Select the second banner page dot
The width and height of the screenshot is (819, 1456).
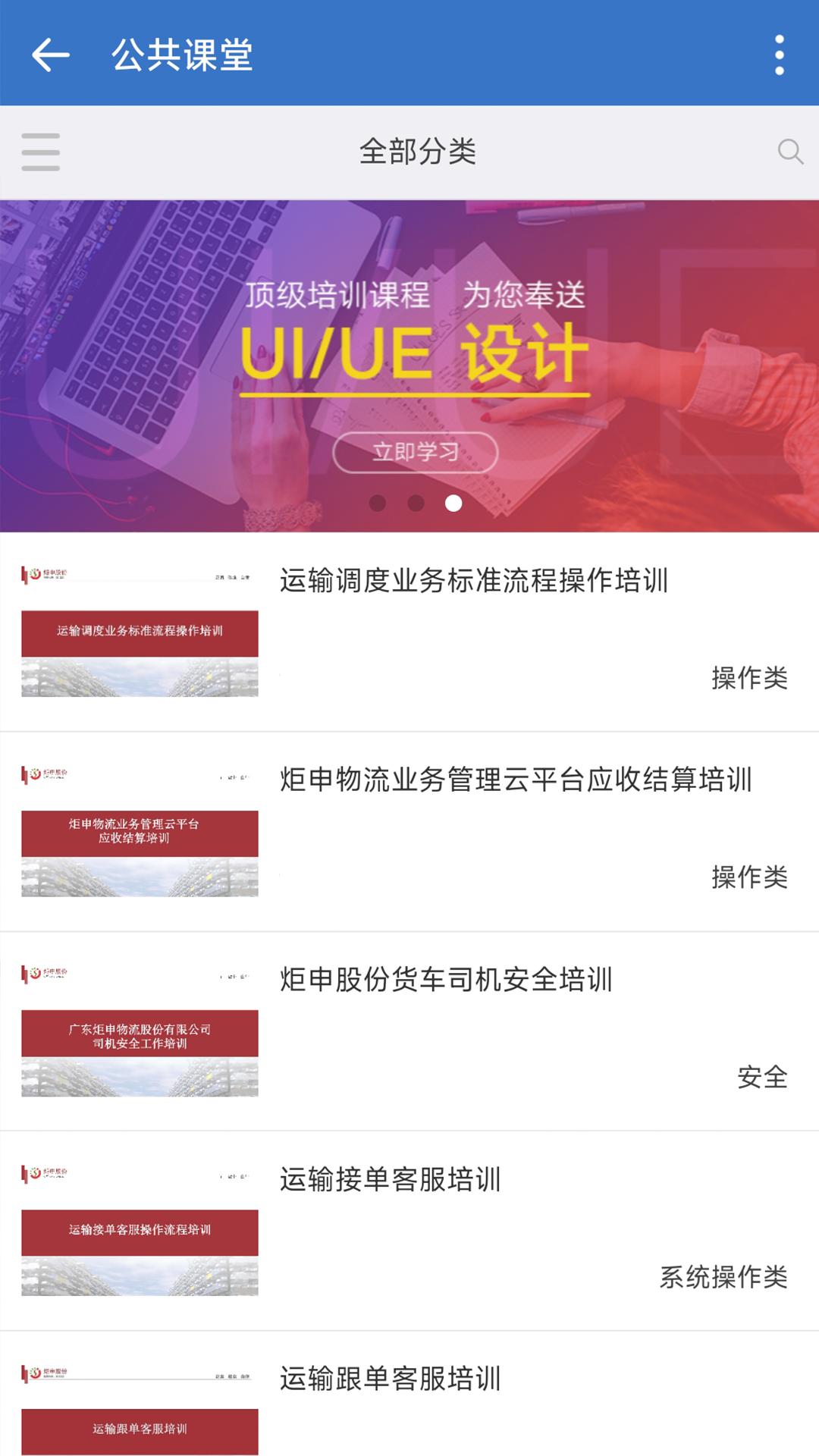tap(416, 503)
